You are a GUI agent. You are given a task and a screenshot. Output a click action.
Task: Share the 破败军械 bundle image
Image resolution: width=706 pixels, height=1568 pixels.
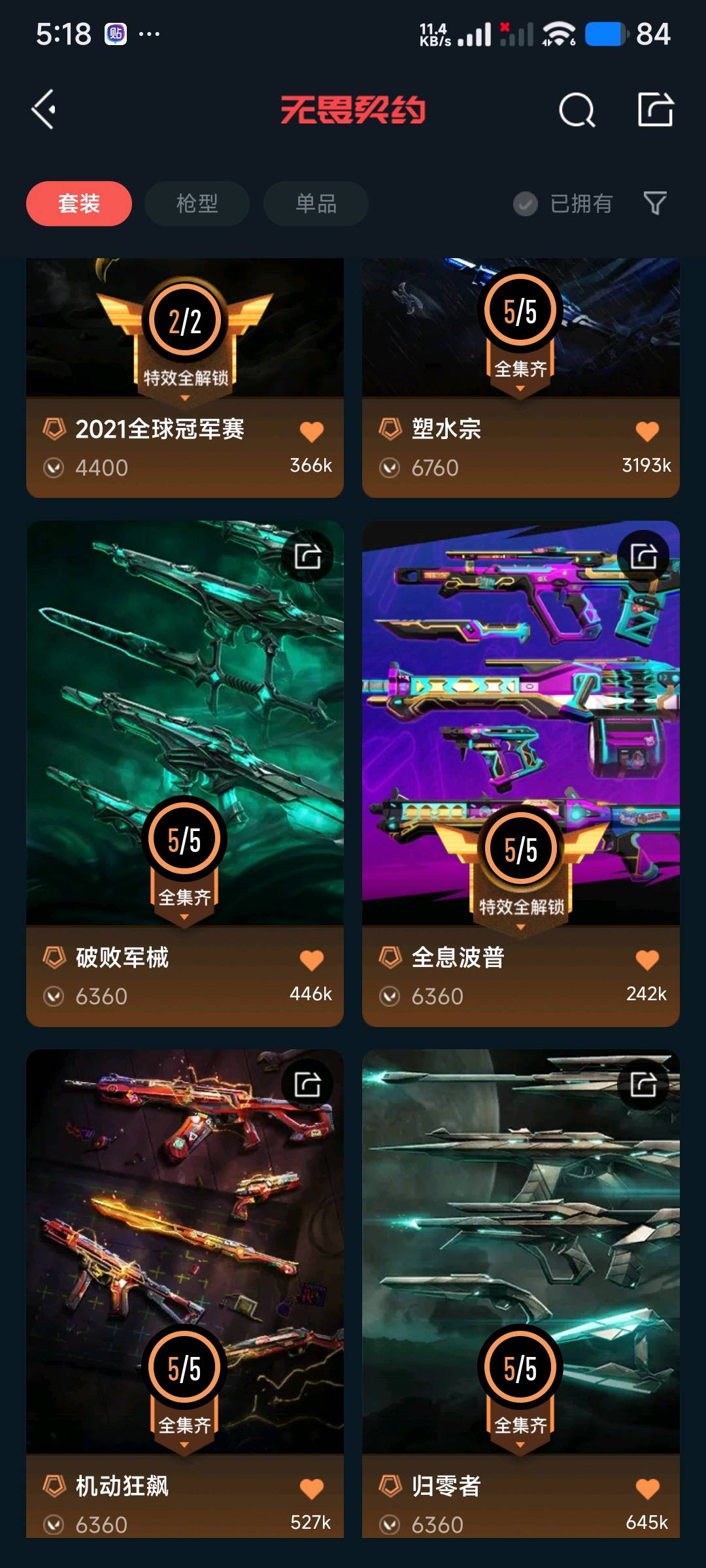307,556
